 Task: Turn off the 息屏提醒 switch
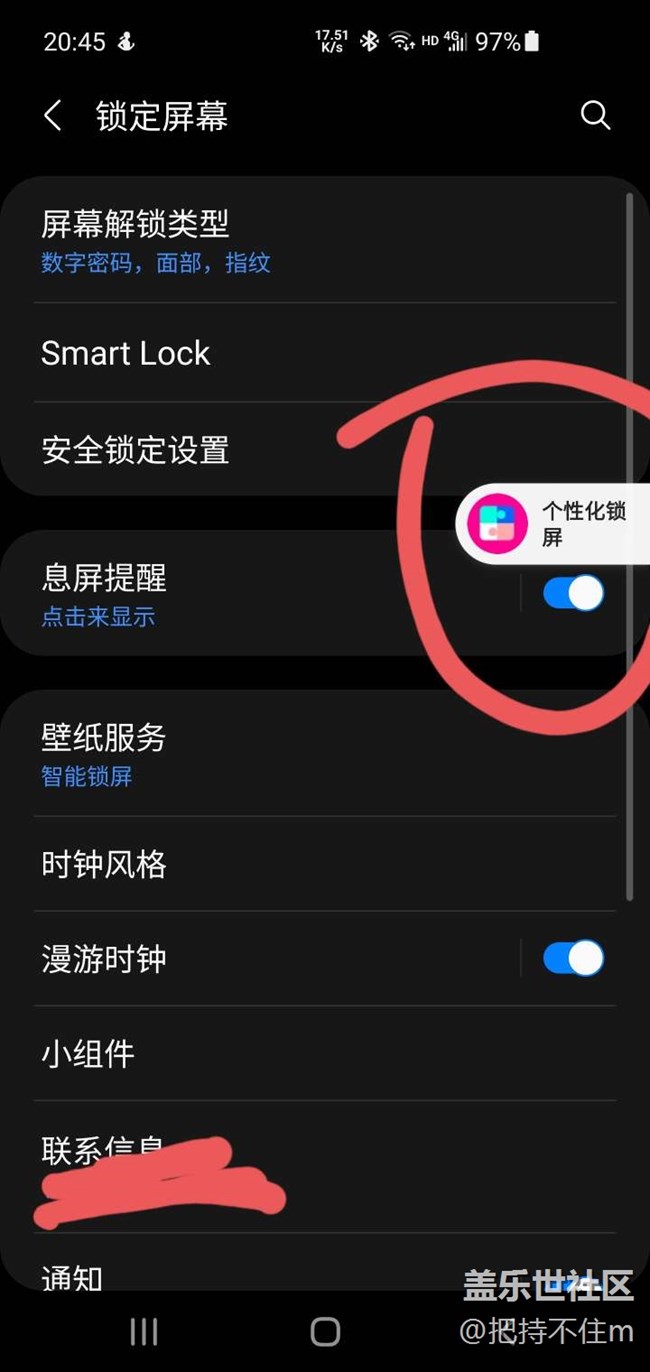click(x=573, y=593)
